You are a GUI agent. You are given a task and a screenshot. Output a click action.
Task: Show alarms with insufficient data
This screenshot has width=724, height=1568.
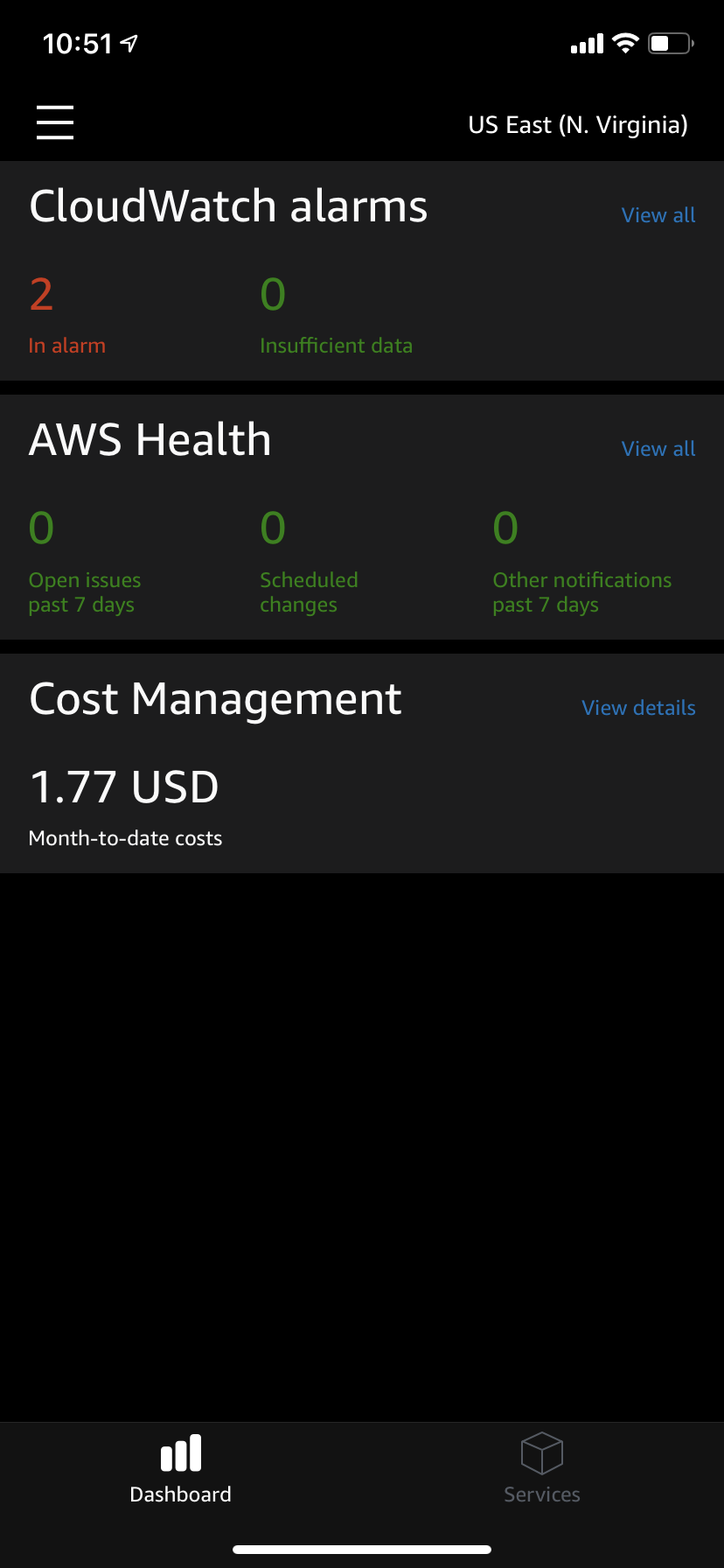[x=336, y=315]
